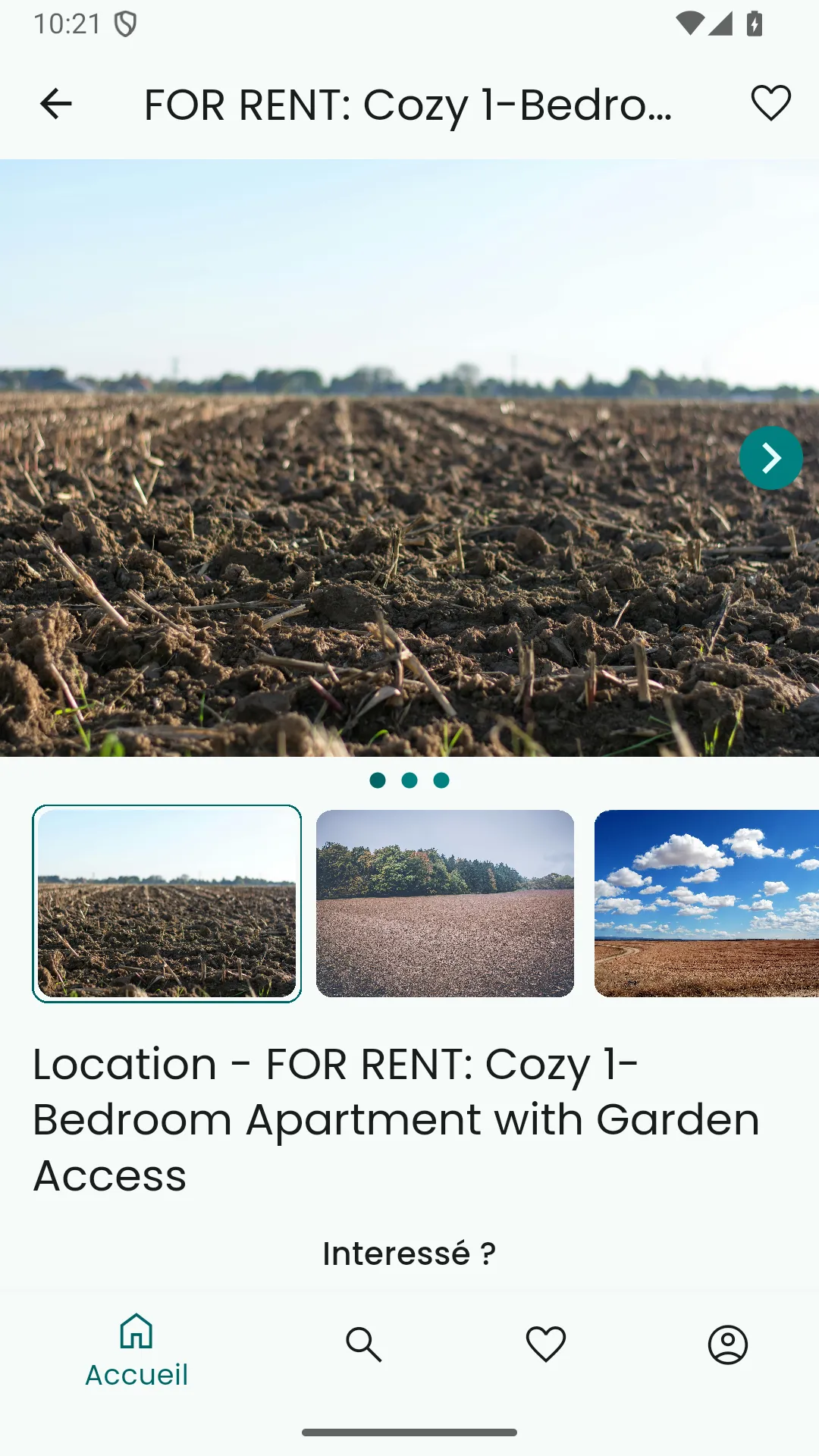This screenshot has width=819, height=1456.
Task: Add this listing to favorites with the top heart
Action: pyautogui.click(x=770, y=103)
